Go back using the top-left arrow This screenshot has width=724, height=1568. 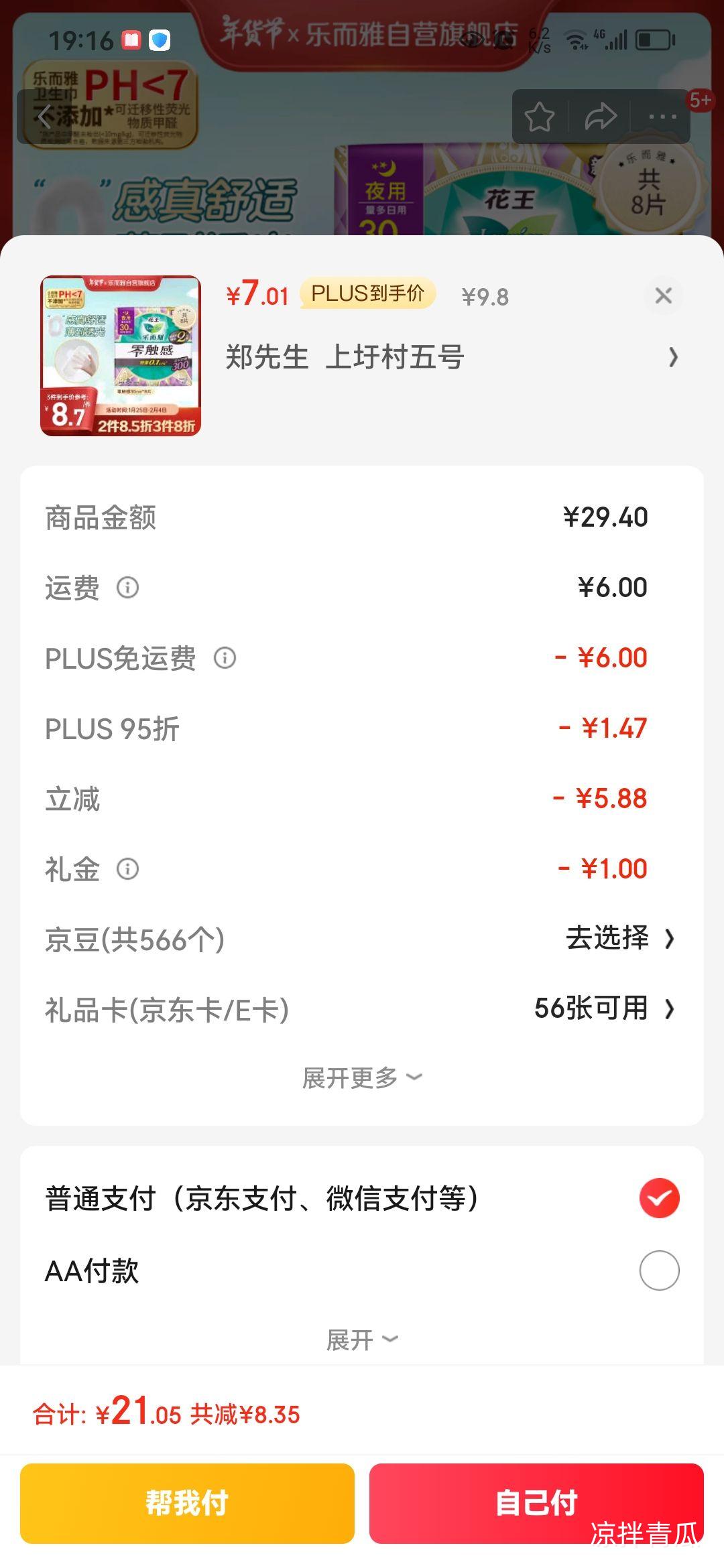point(45,117)
